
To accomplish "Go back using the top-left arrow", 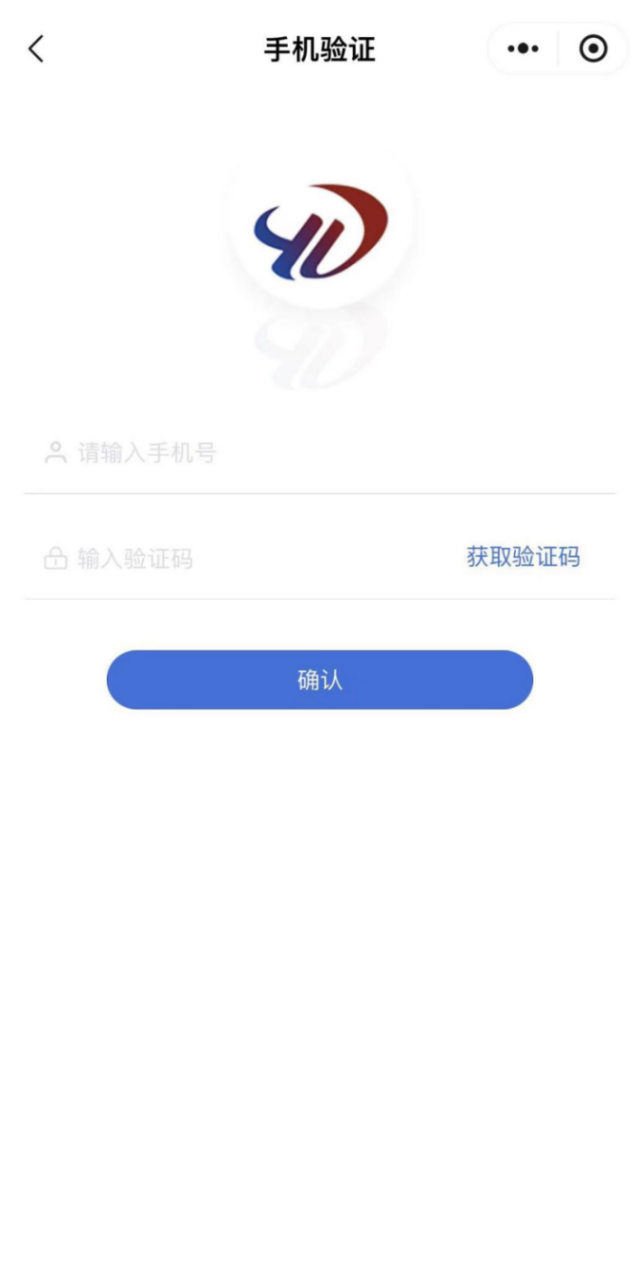I will [36, 49].
